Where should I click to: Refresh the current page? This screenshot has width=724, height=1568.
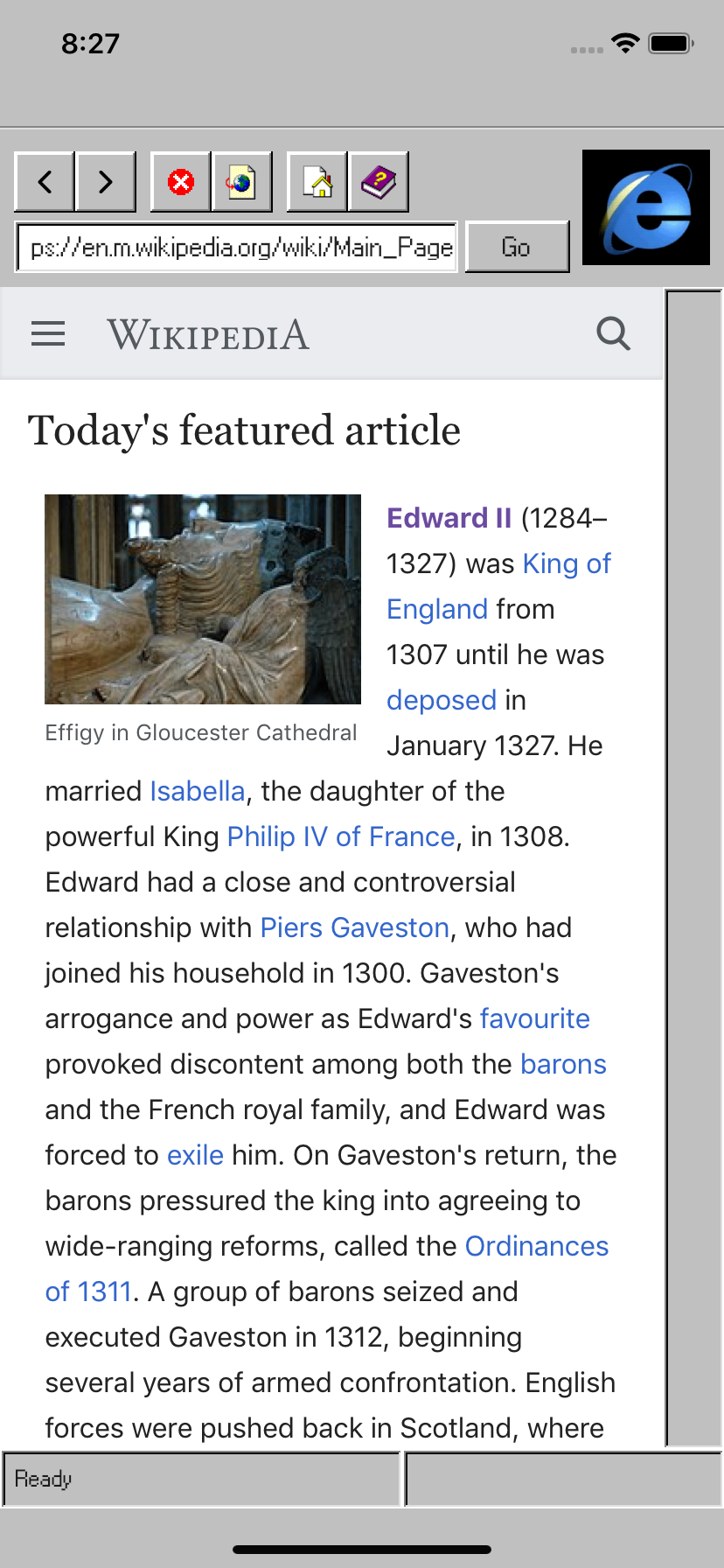(x=241, y=182)
